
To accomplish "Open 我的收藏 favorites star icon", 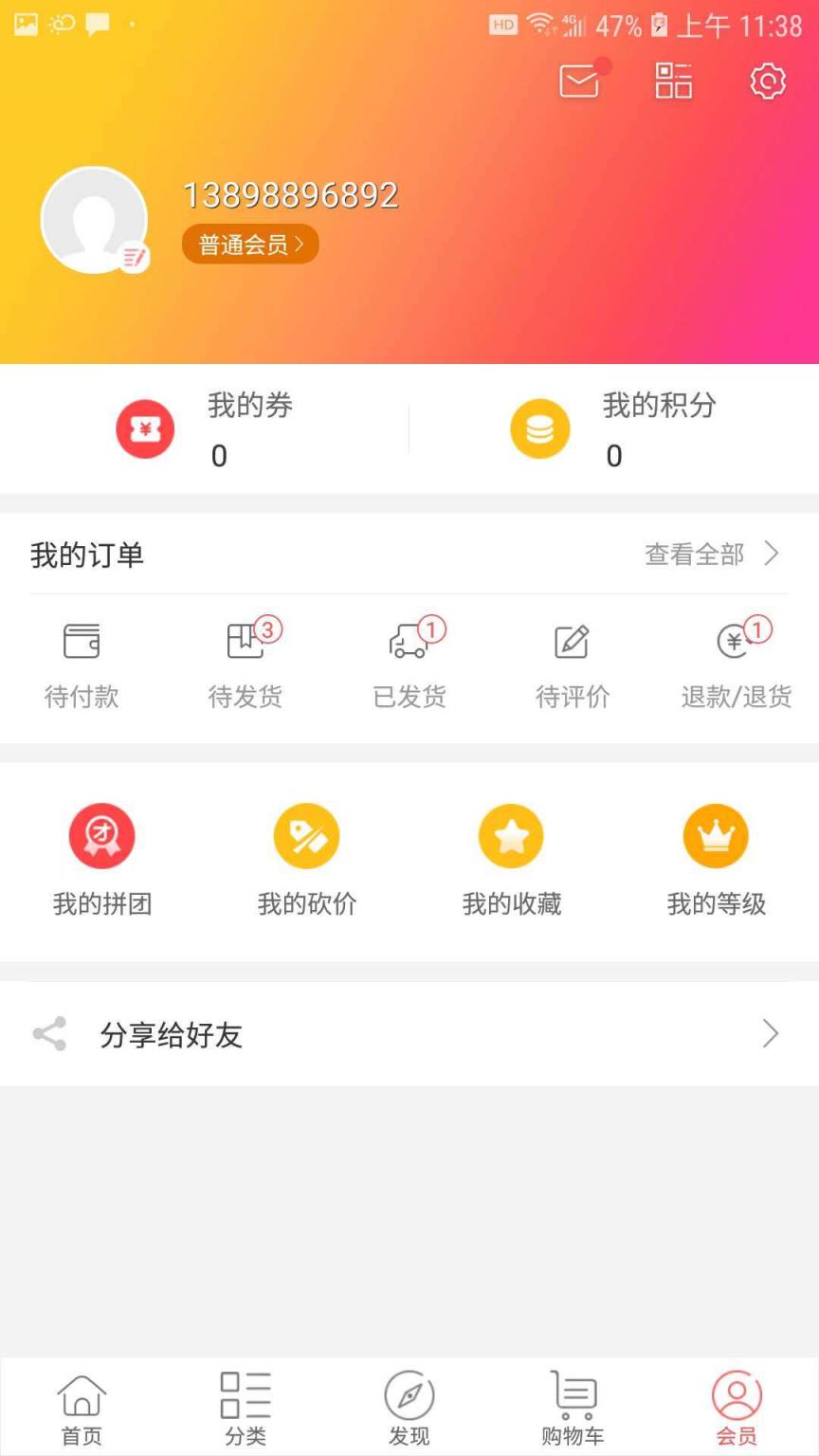I will (512, 836).
